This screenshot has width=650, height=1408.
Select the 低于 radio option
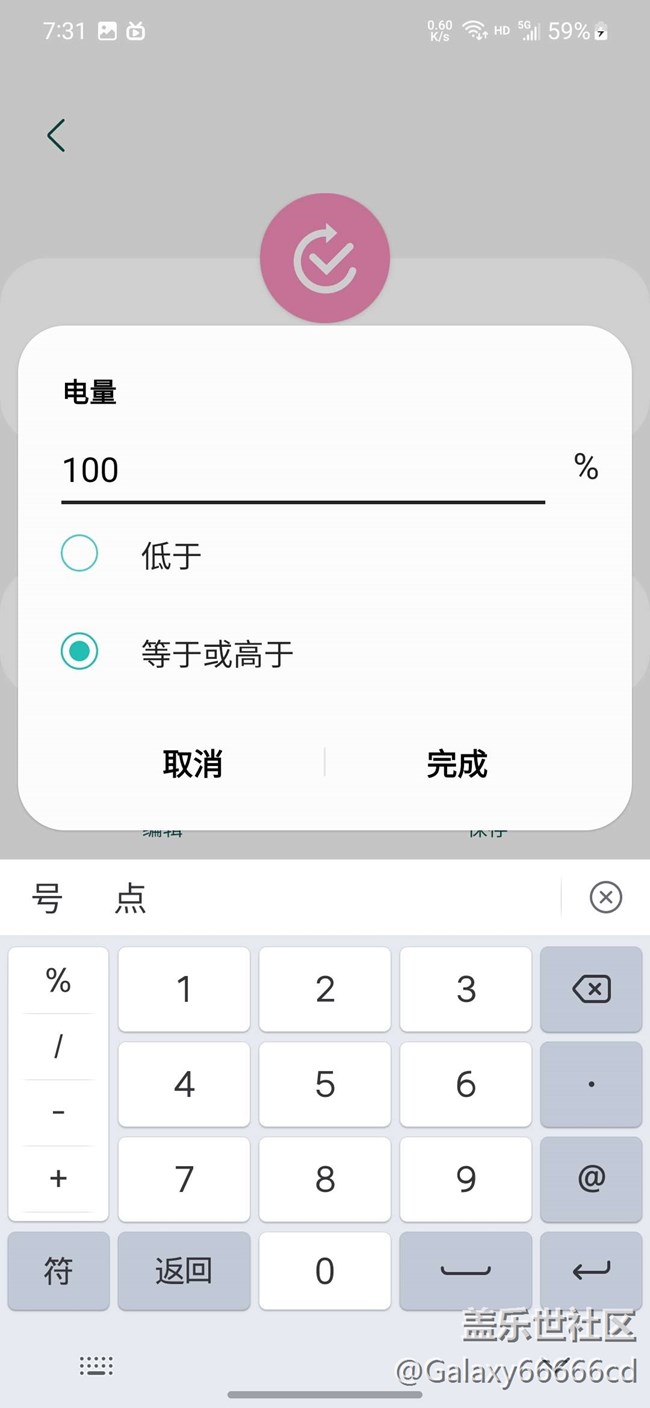pyautogui.click(x=79, y=554)
